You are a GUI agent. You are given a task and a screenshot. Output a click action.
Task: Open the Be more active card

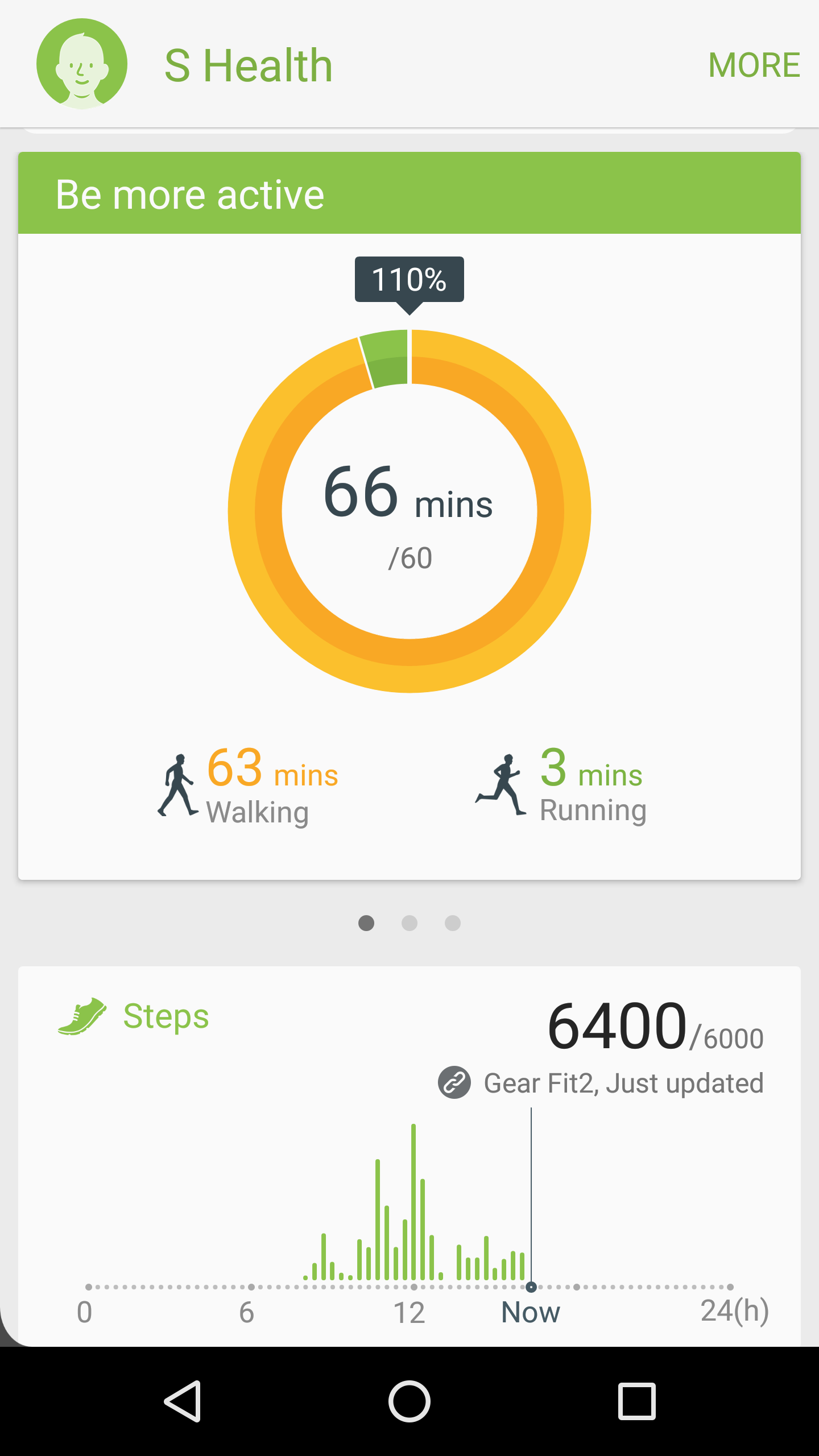coord(409,516)
